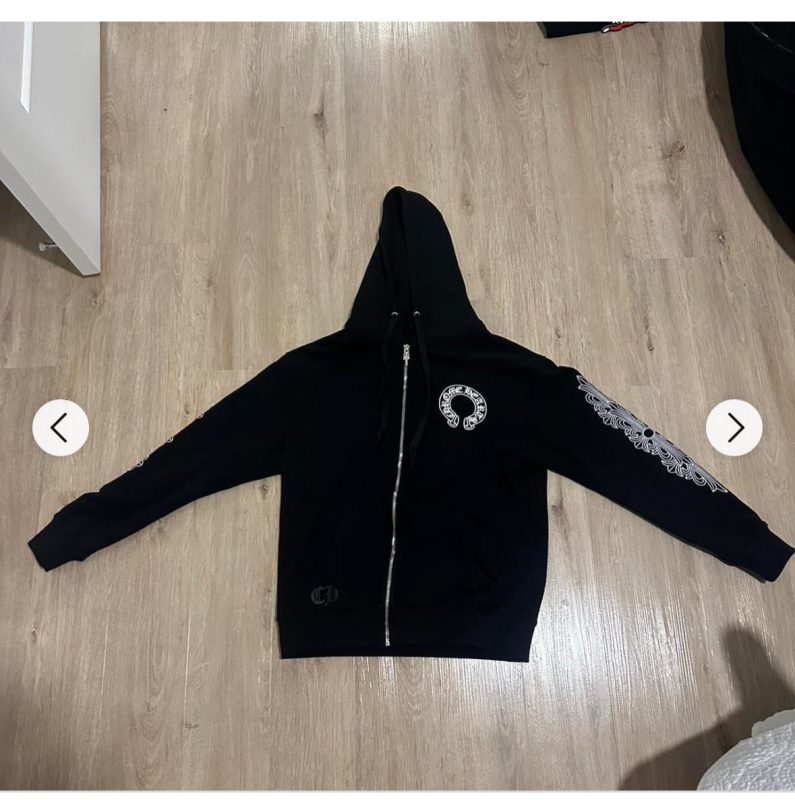
Task: Advance to the next product photo
Action: click(735, 428)
